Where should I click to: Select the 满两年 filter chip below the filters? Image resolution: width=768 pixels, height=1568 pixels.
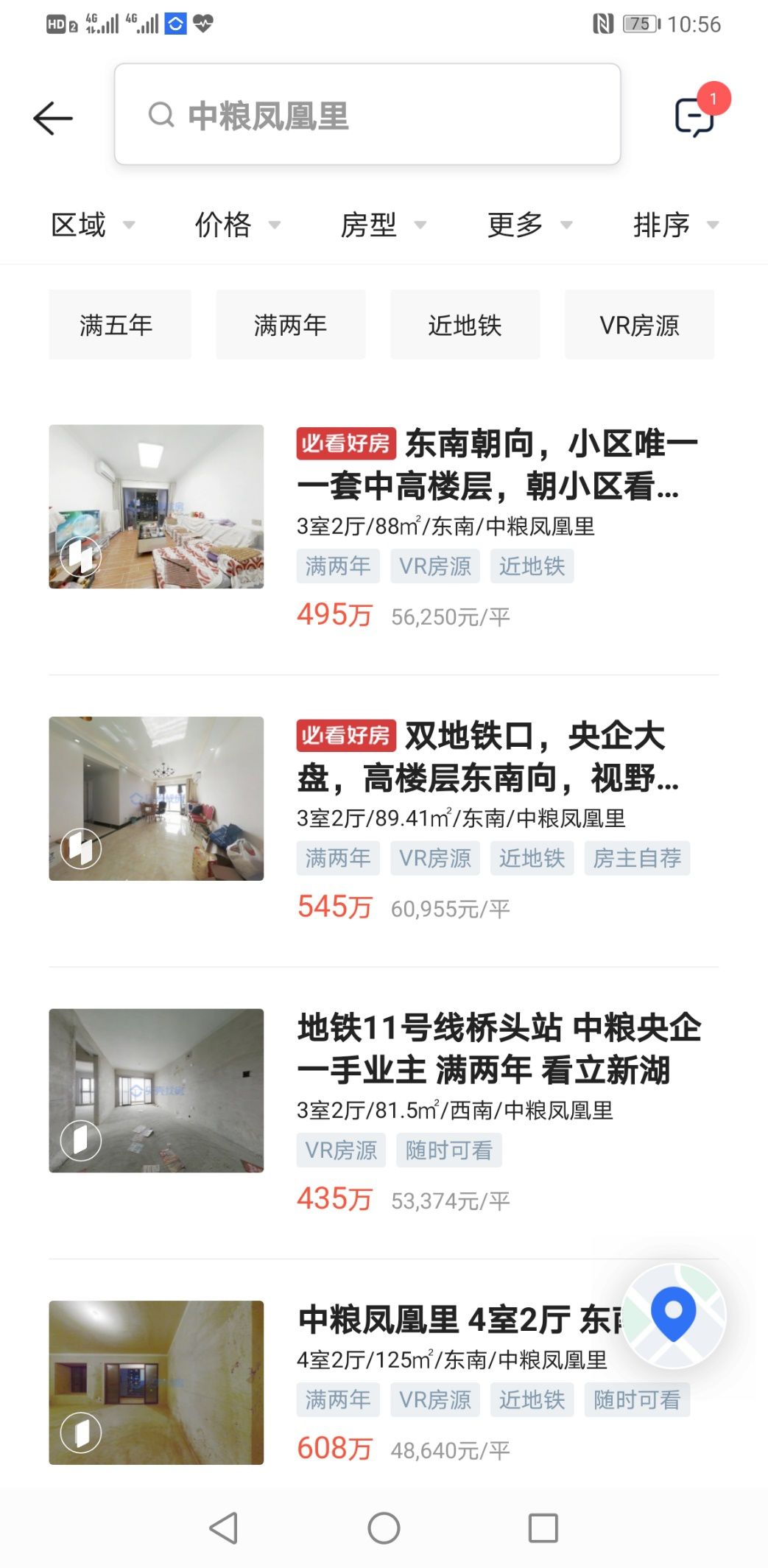[x=290, y=325]
